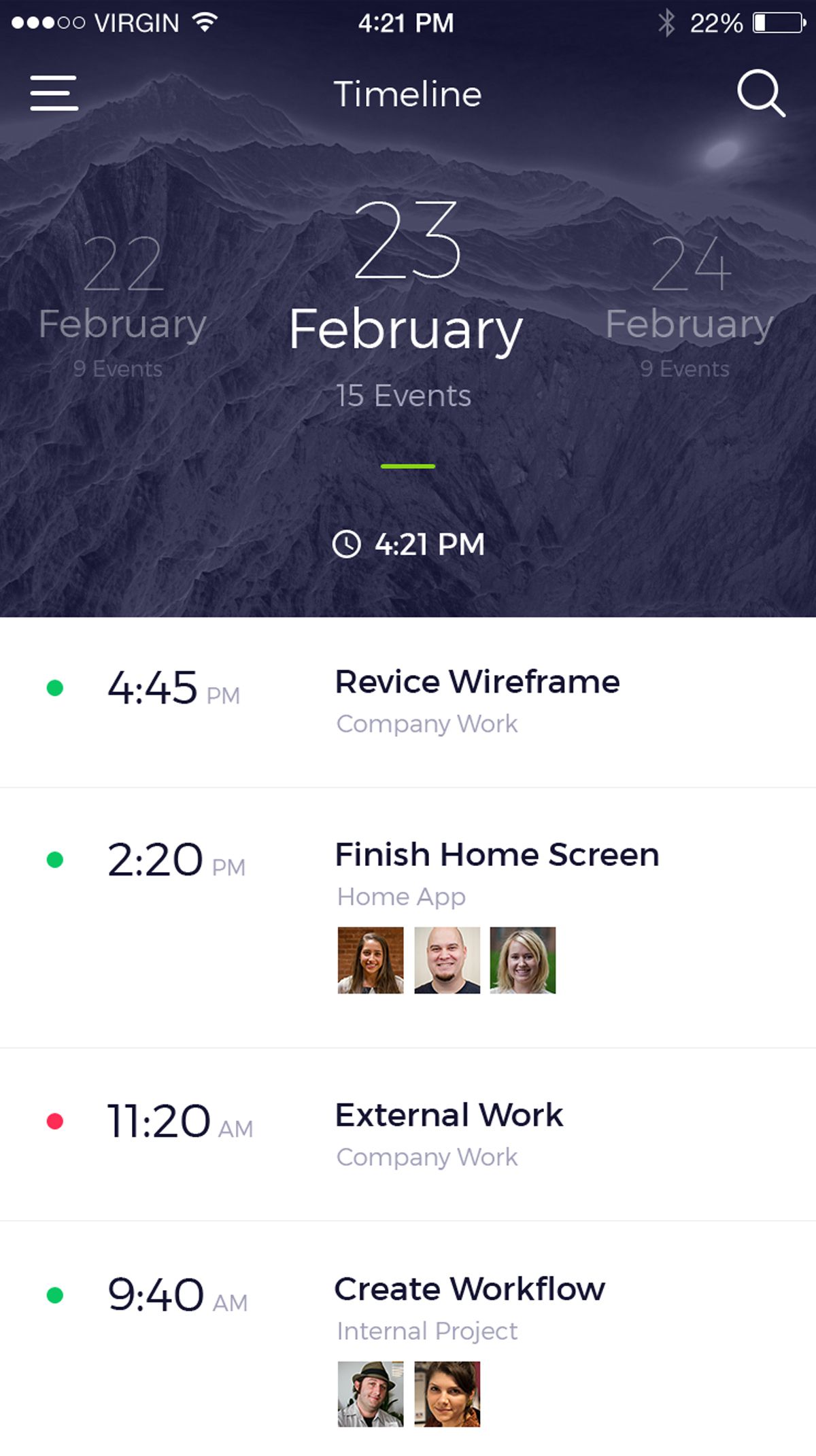Open the Create Workflow event

click(x=408, y=1338)
